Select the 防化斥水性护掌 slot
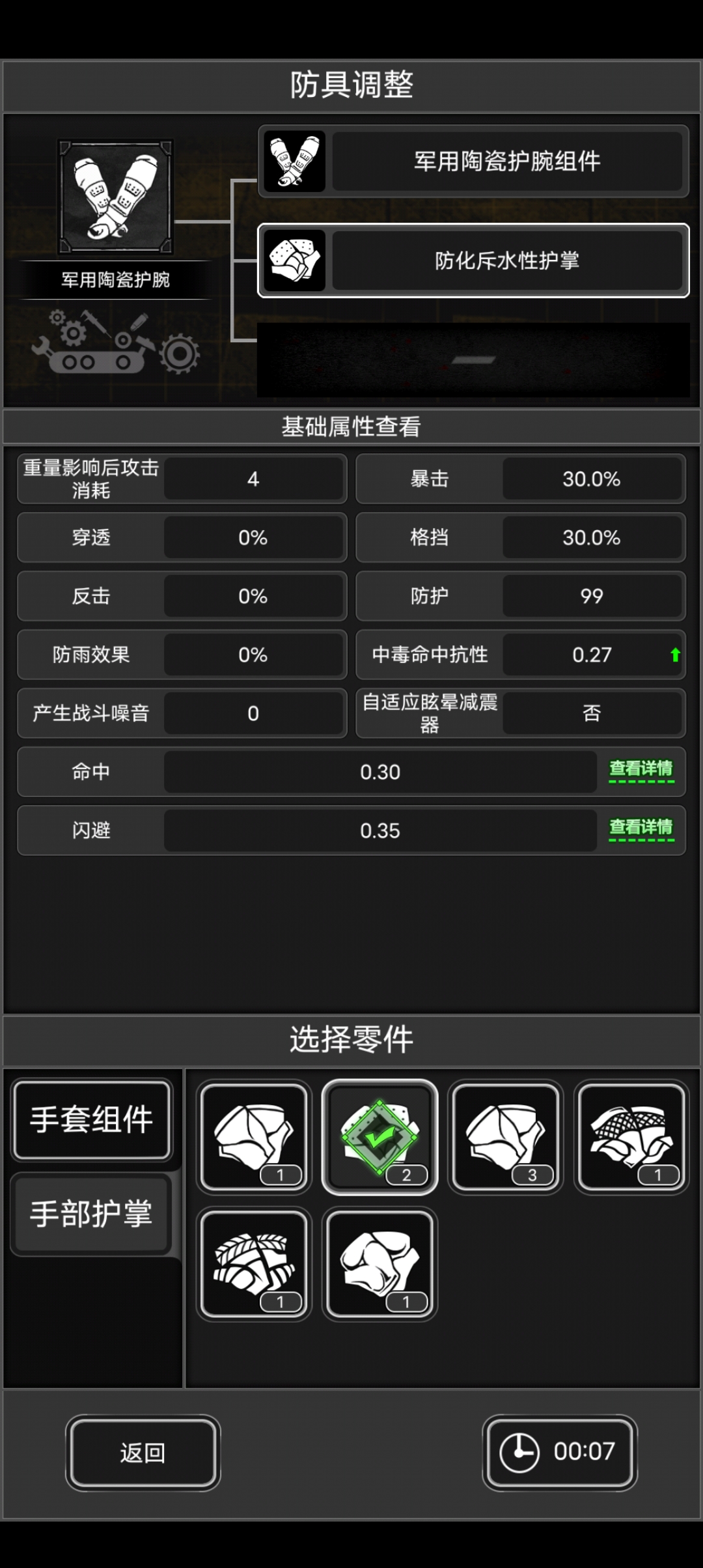Screen dimensions: 703x1568 point(473,260)
